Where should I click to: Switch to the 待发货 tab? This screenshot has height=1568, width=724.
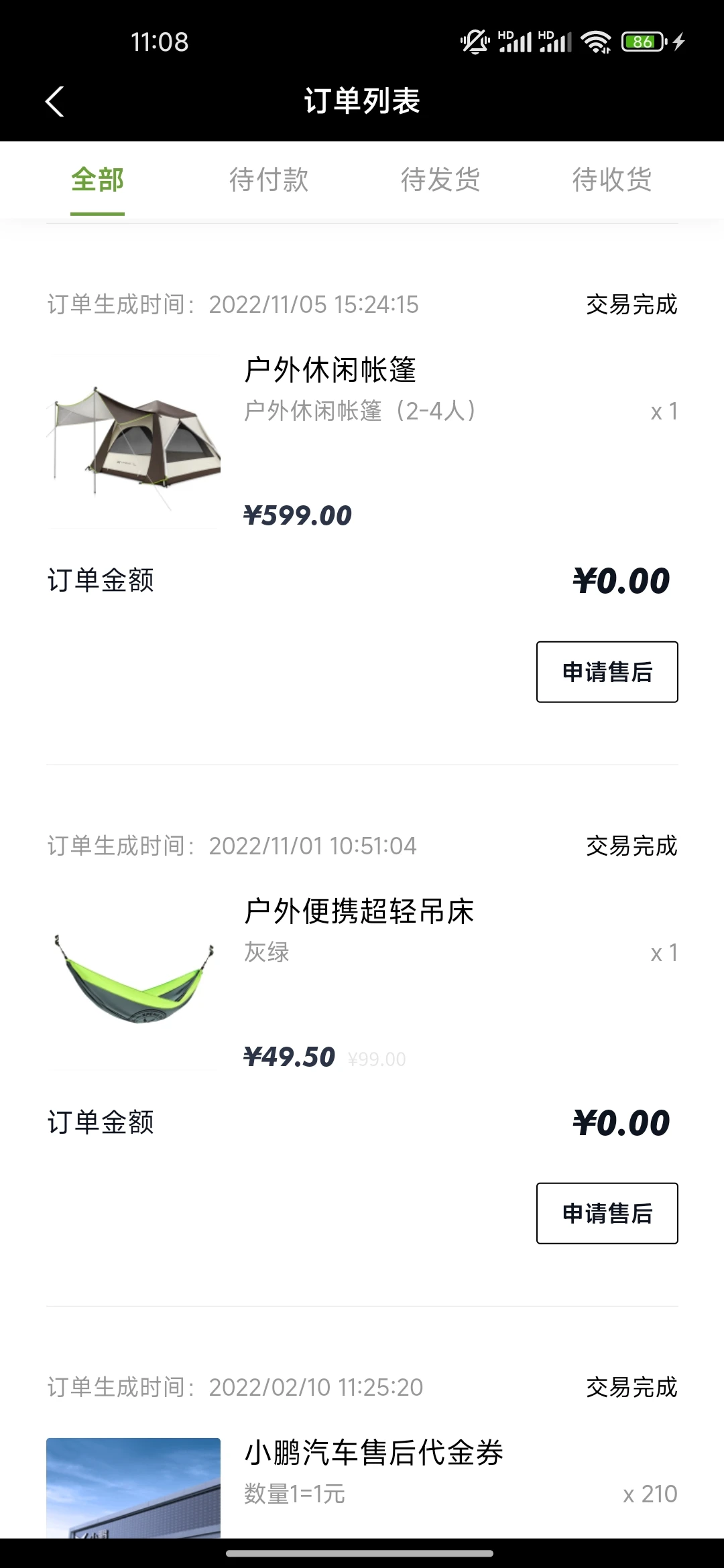coord(440,180)
